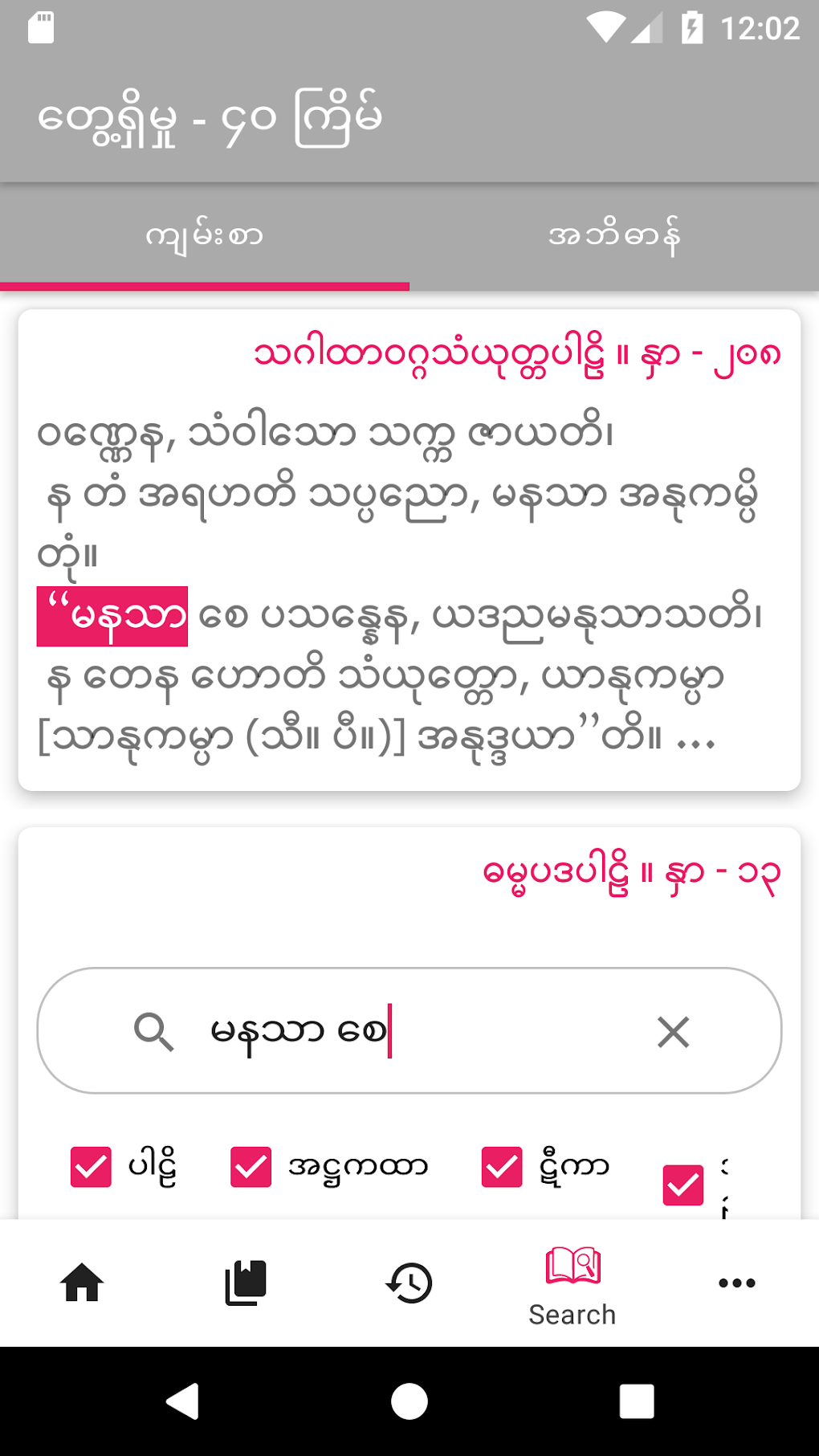Open the bookmarks library tab
The width and height of the screenshot is (819, 1456).
tap(246, 1283)
